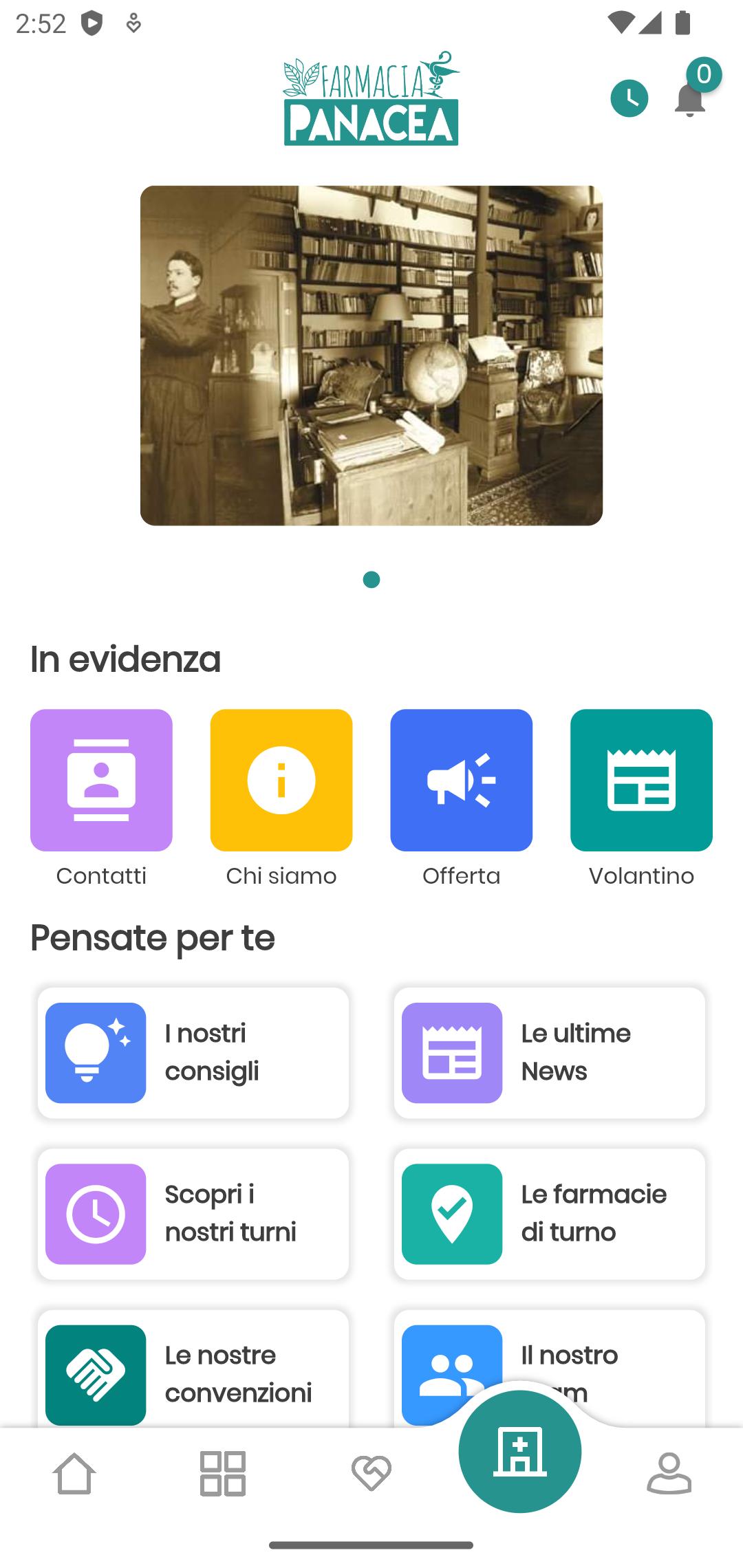Open Le farmacie di turno card
Screen dimensions: 743x1568
[x=550, y=1214]
